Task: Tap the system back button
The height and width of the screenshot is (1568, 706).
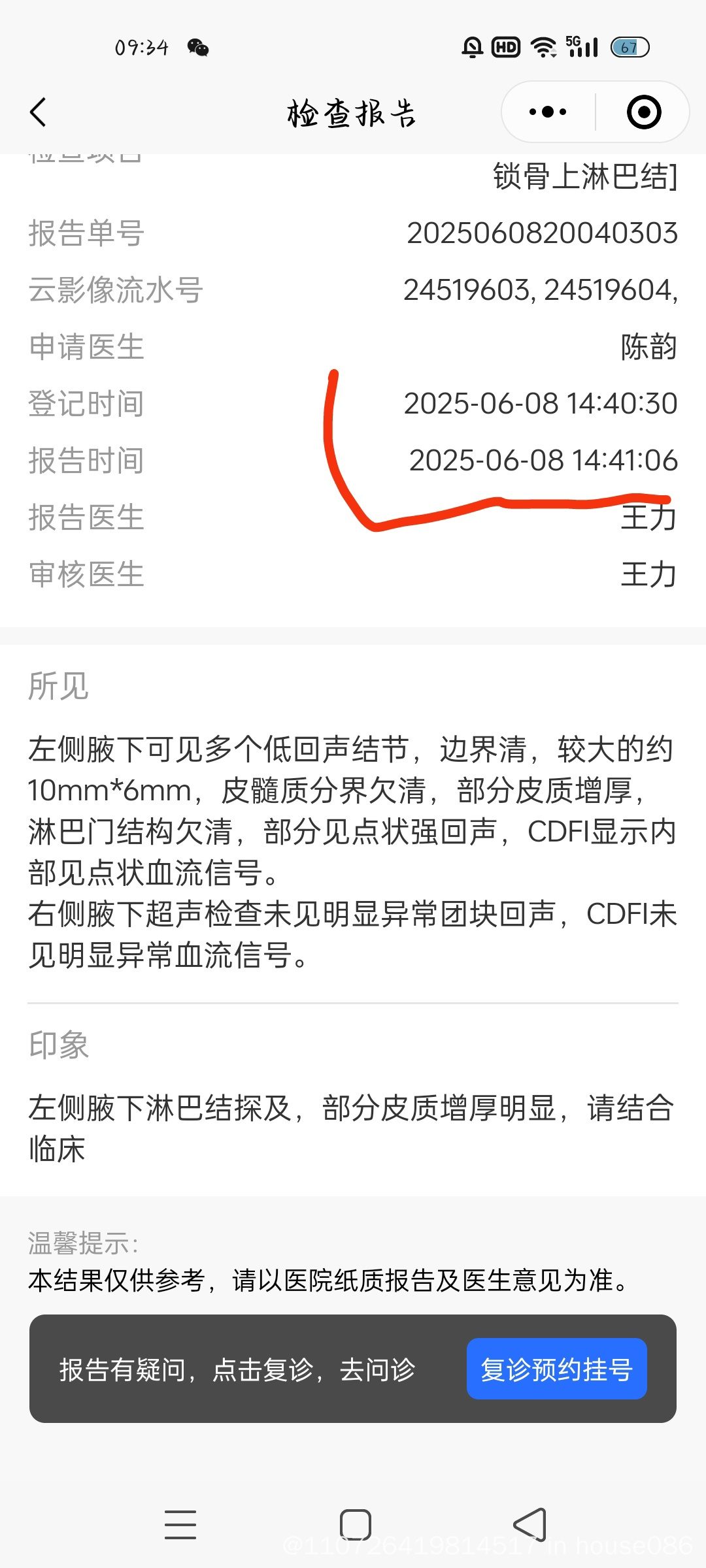Action: pos(529,1525)
